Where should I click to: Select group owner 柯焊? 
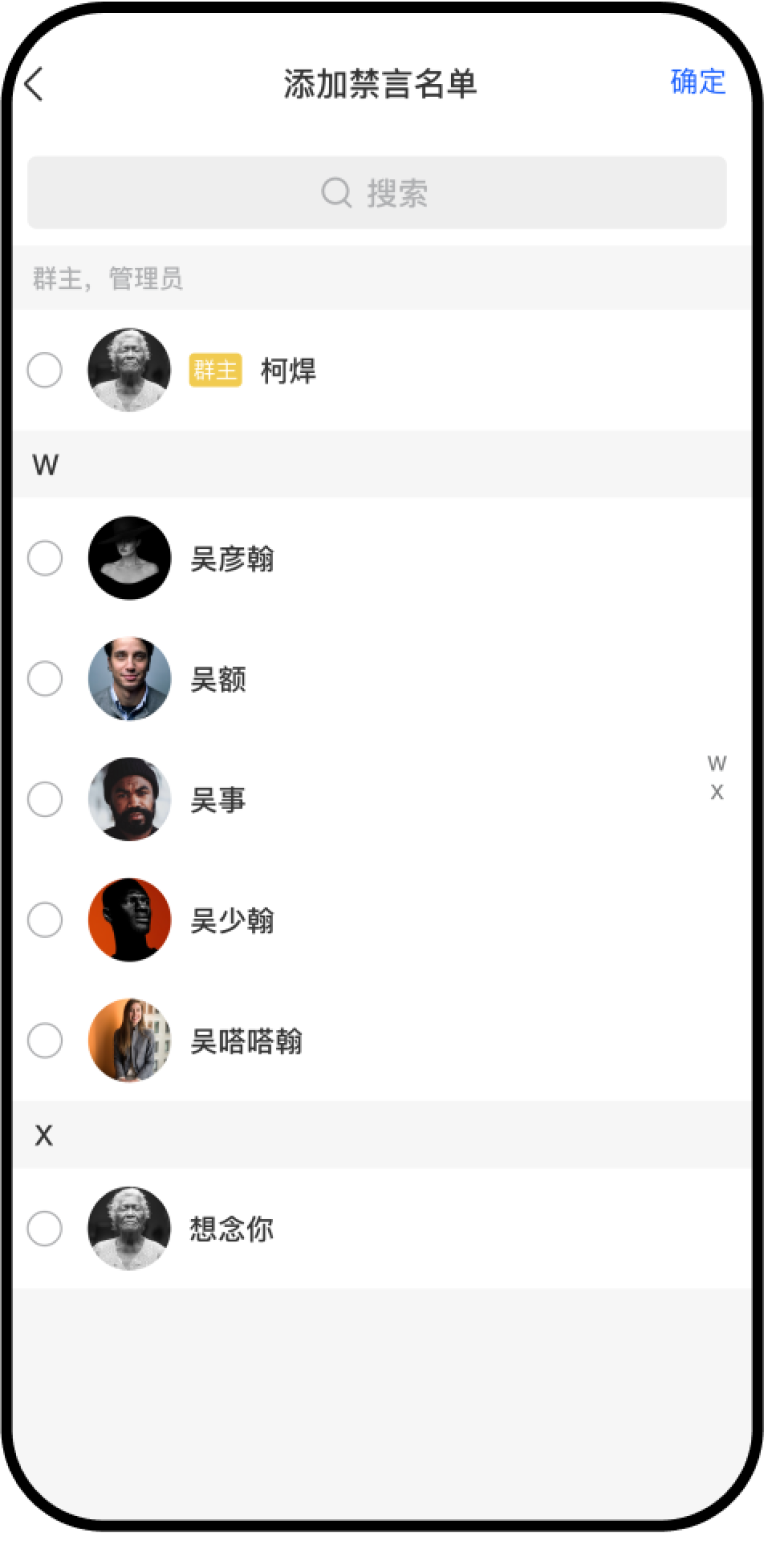tap(44, 370)
